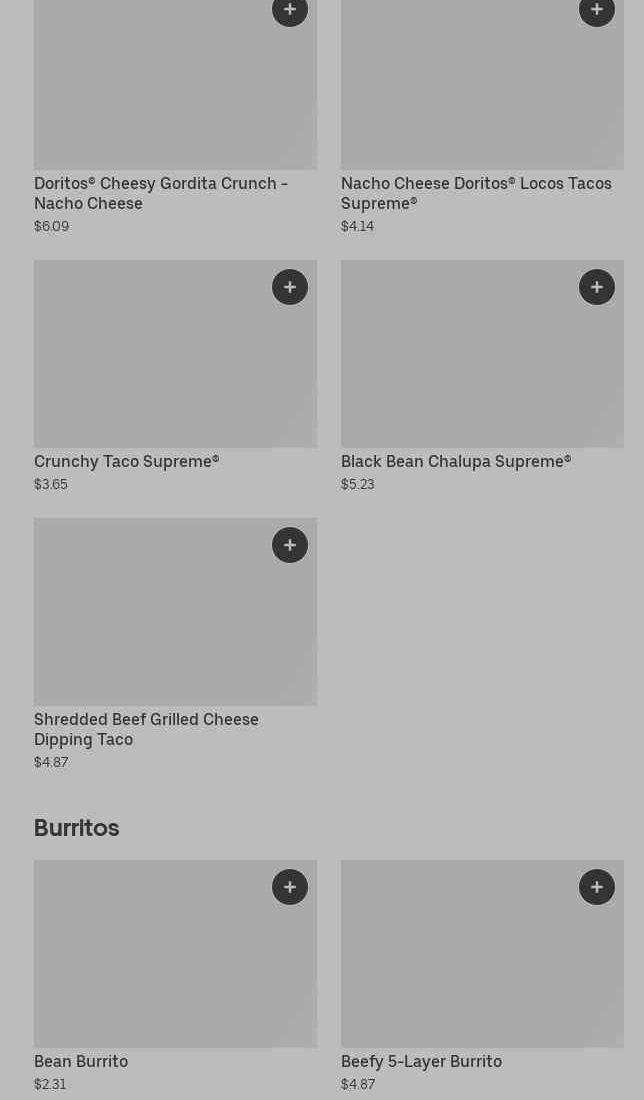Open the Crunchy Taco Supreme item card

tap(175, 376)
